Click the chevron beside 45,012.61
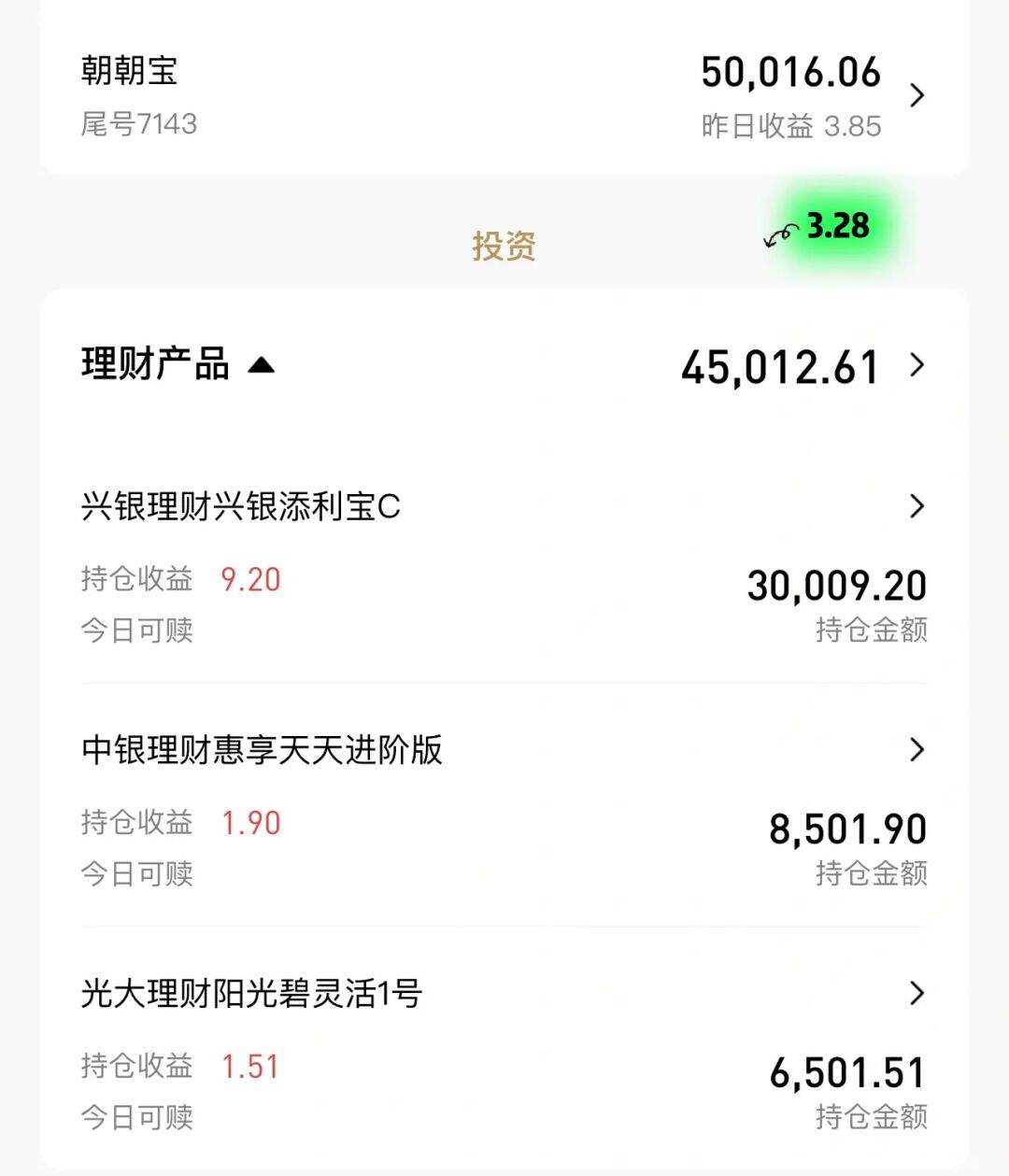This screenshot has height=1176, width=1009. (x=918, y=366)
